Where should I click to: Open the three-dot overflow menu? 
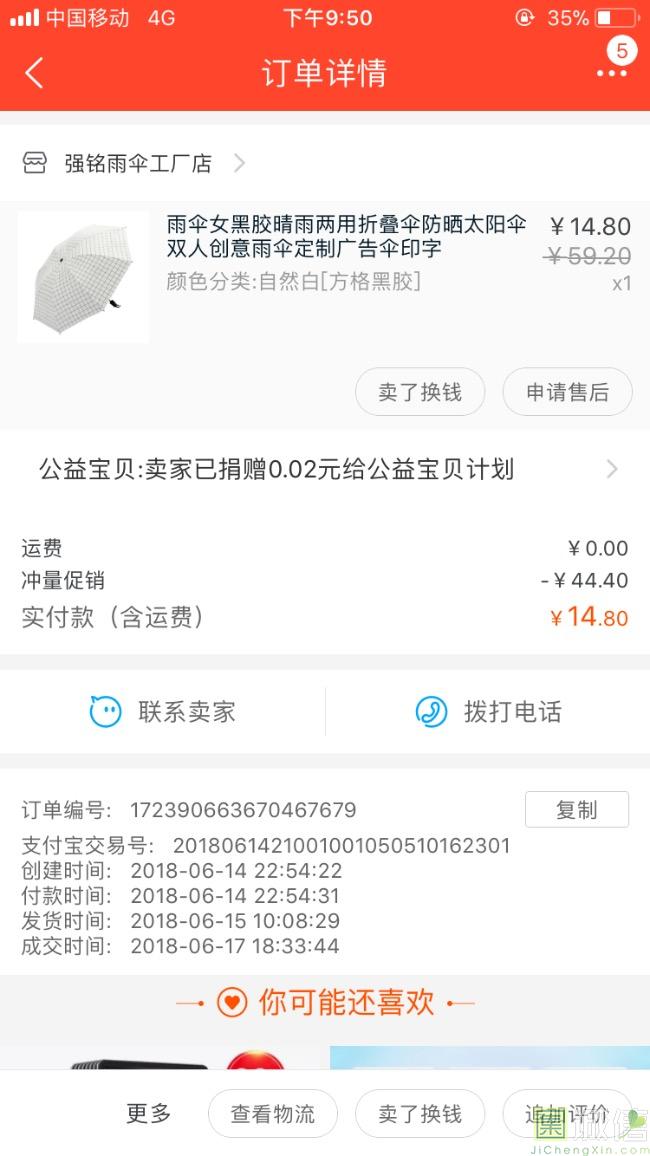pyautogui.click(x=611, y=73)
